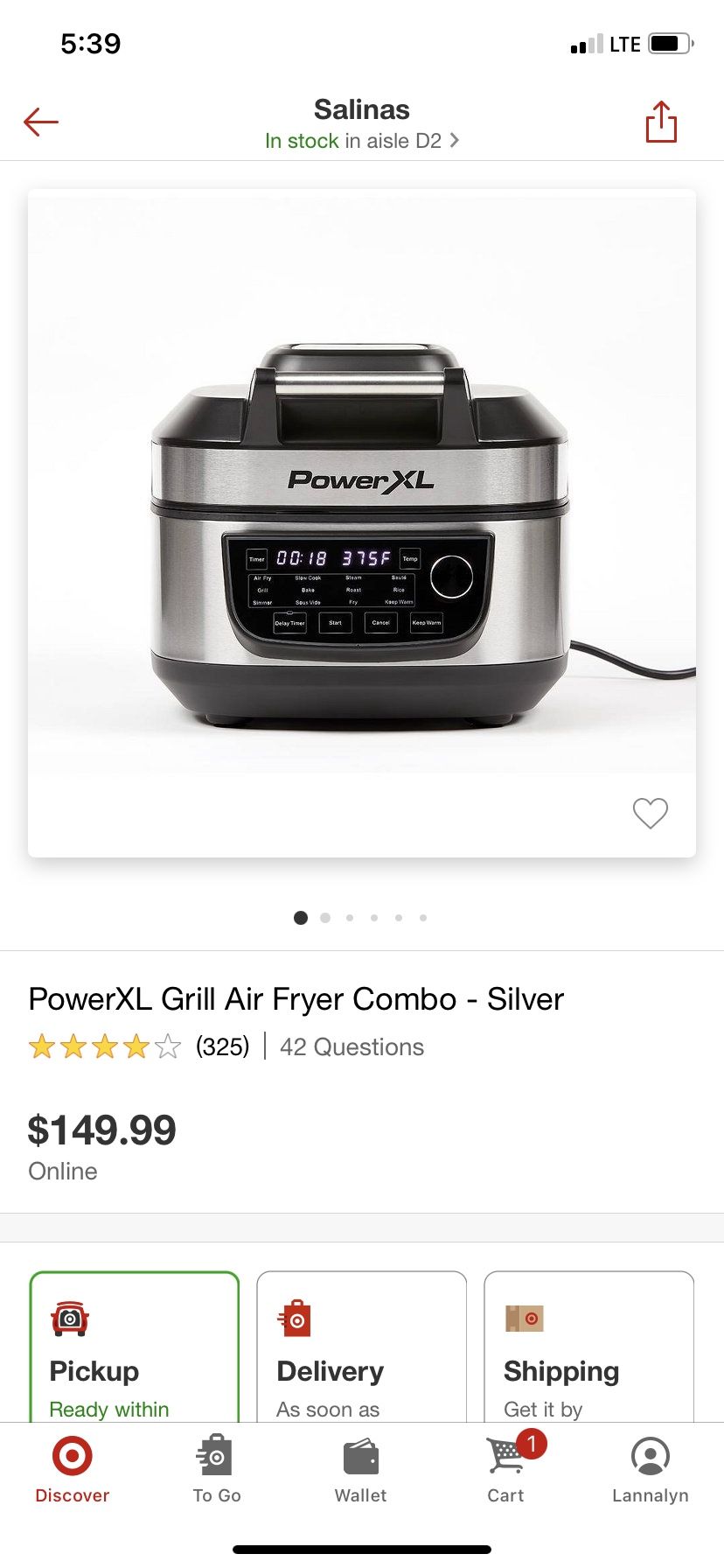Tap the Shipping box icon
The width and height of the screenshot is (724, 1568).
coord(524,1317)
